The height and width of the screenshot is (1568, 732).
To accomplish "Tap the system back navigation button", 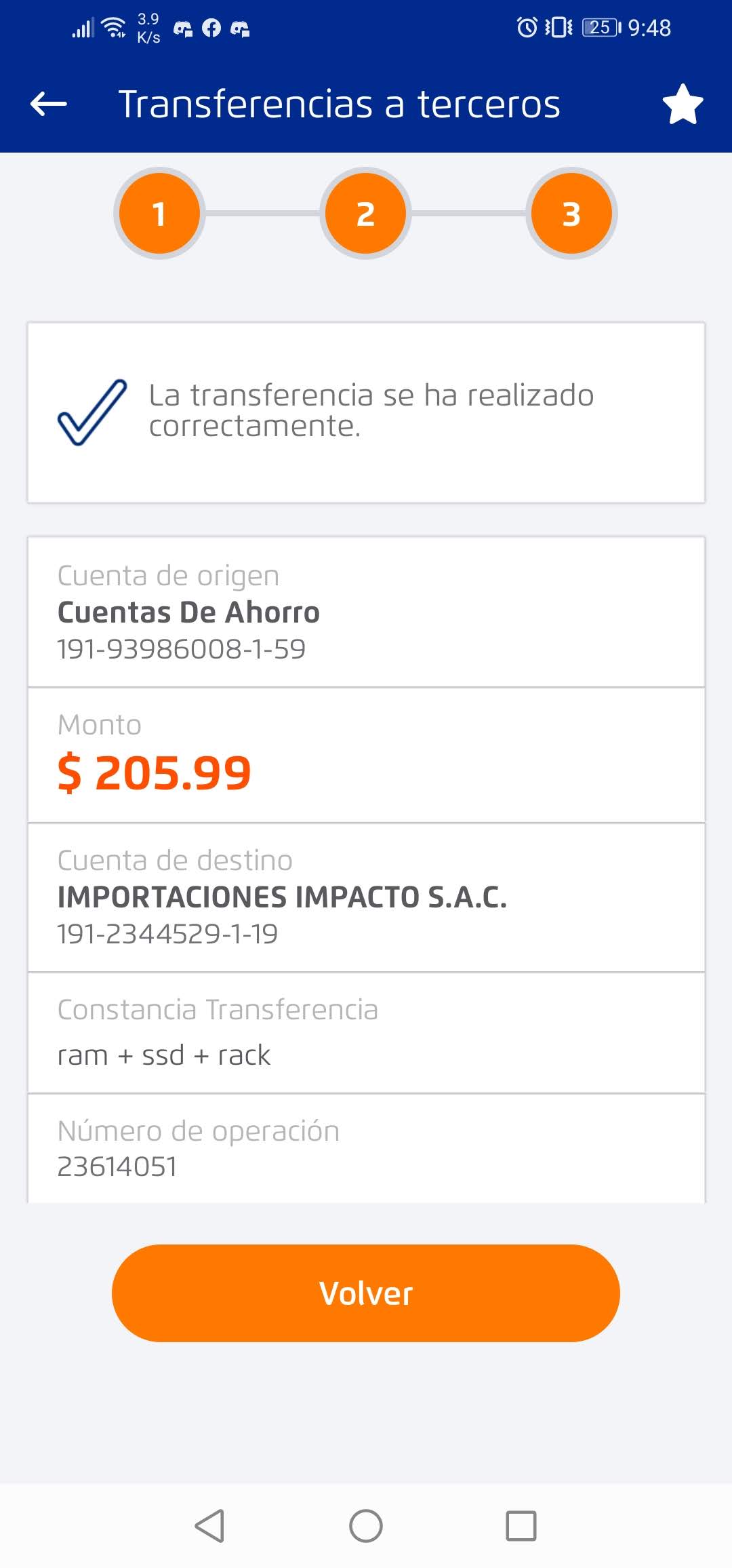I will pyautogui.click(x=209, y=1526).
